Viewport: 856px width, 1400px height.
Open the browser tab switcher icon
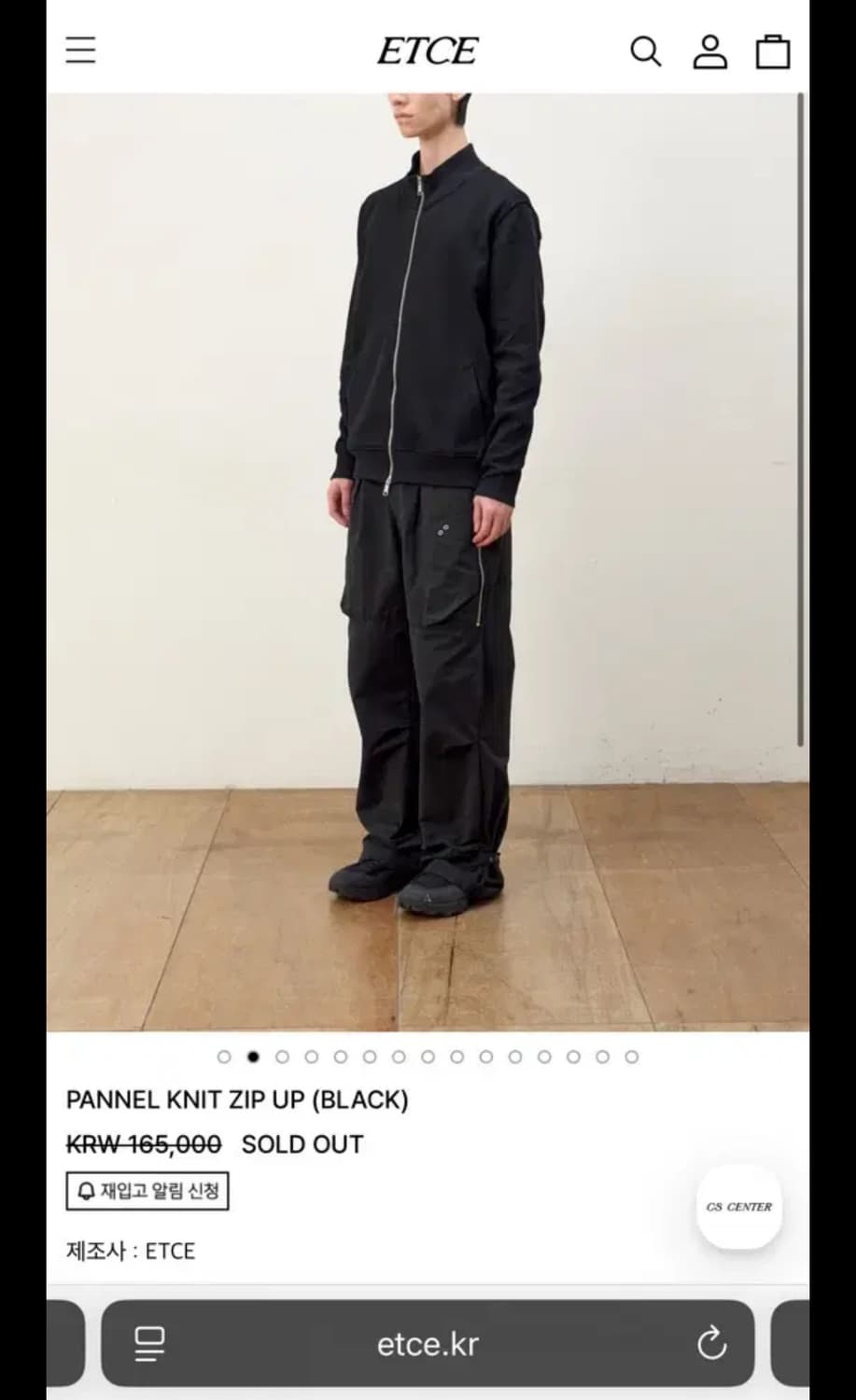[147, 1344]
